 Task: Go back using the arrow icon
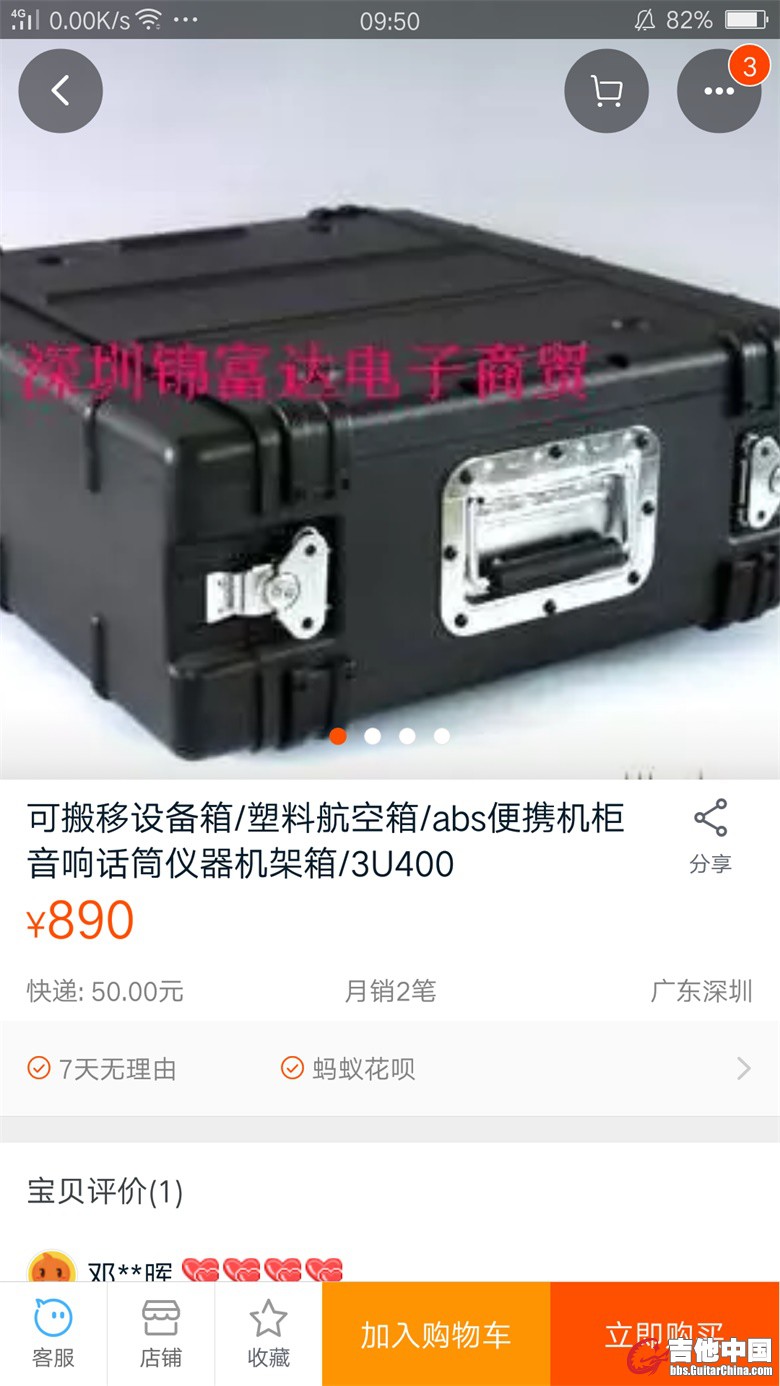60,91
